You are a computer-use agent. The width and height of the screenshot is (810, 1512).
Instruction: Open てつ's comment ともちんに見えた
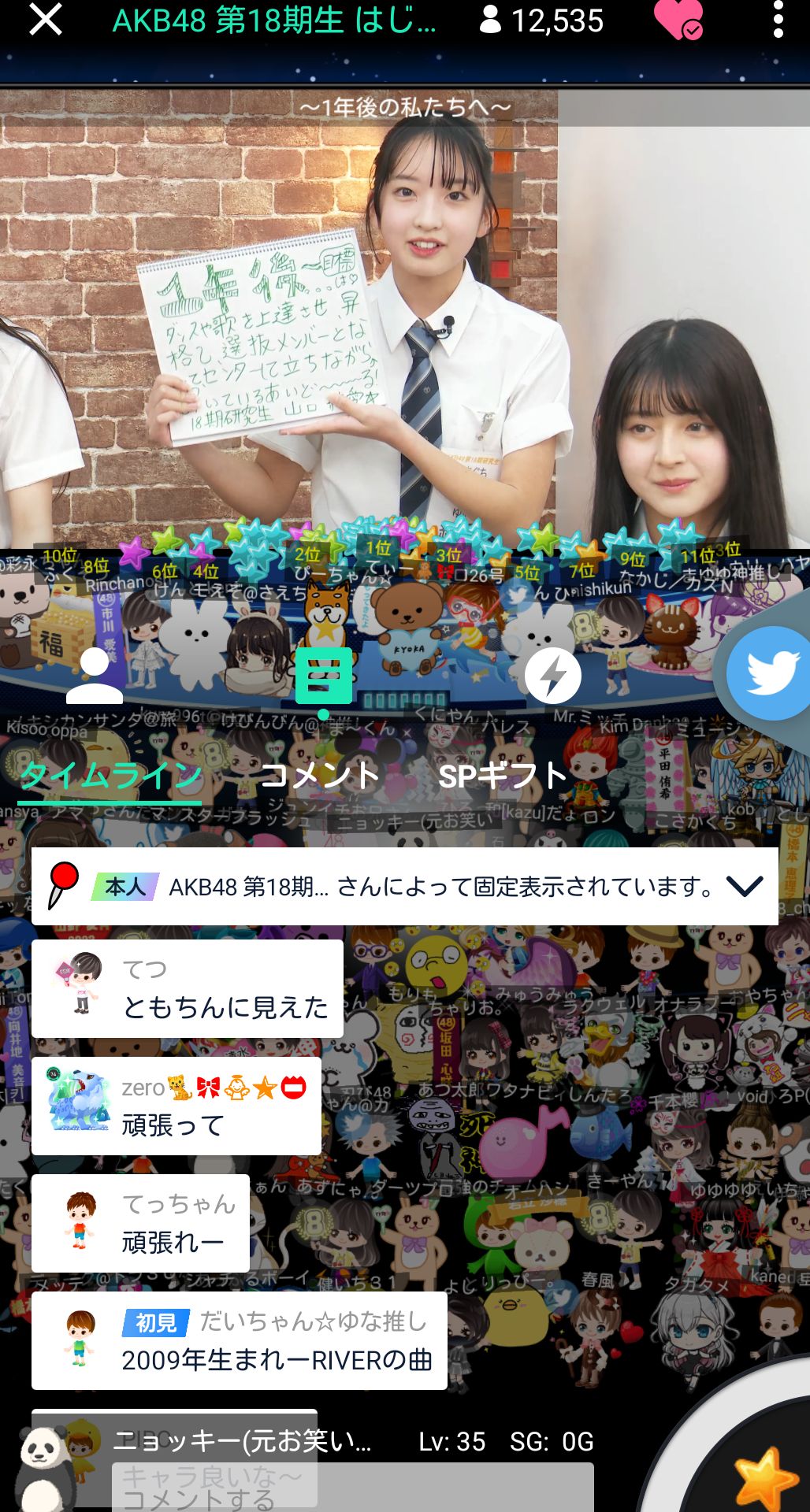click(x=188, y=989)
